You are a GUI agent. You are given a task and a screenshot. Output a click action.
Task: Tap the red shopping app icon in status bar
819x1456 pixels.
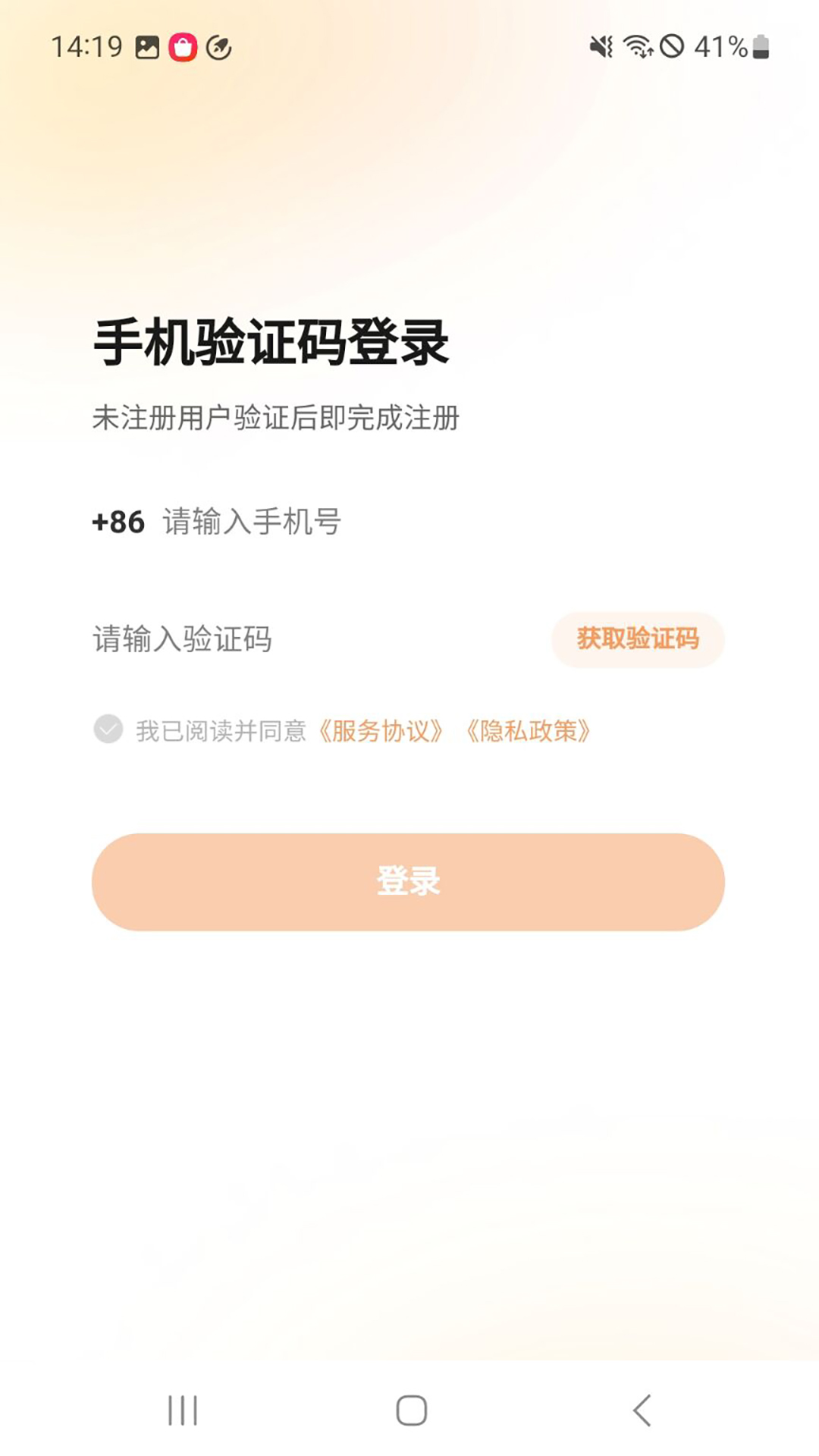click(x=182, y=48)
